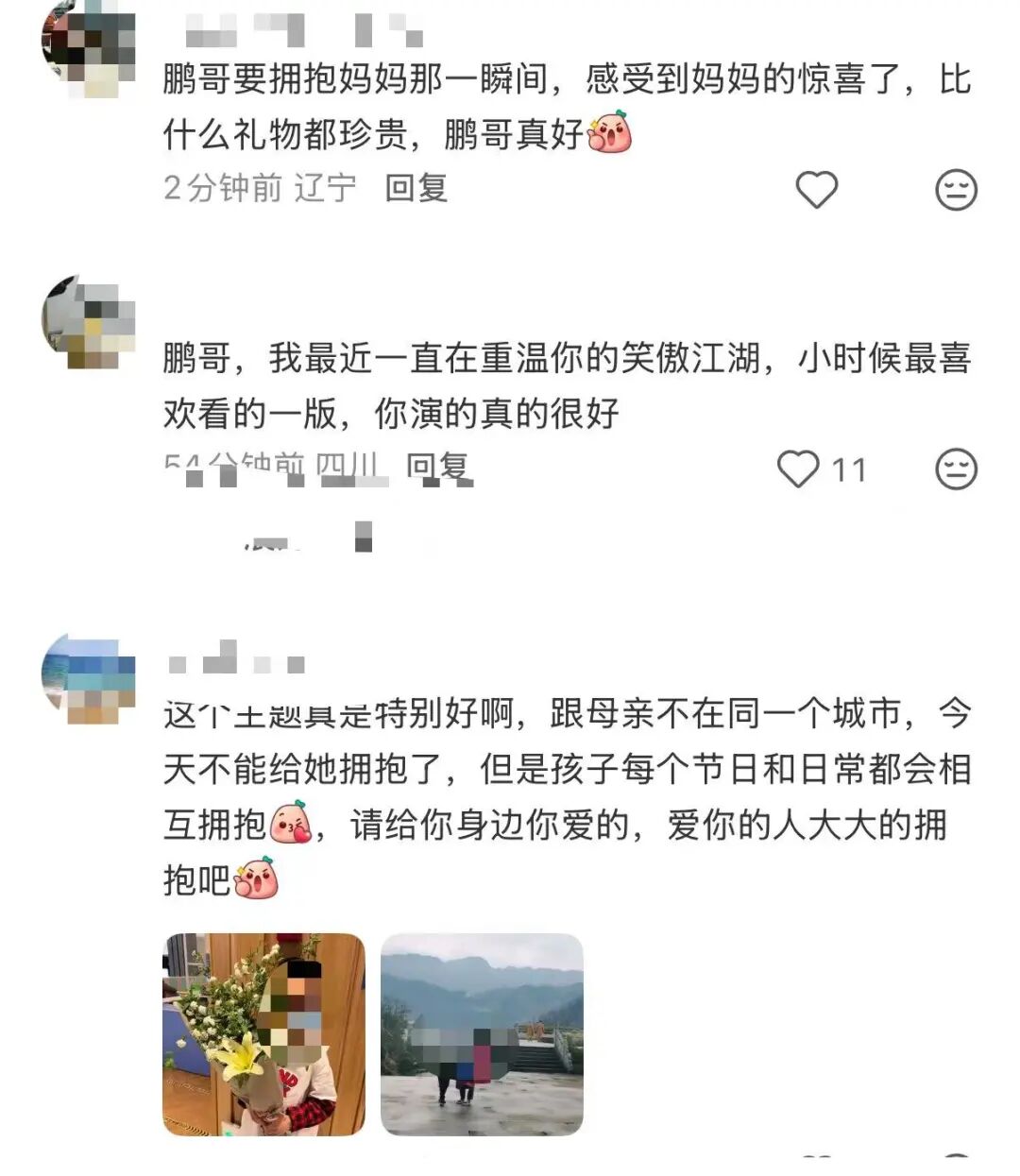The width and height of the screenshot is (1020, 1176).
Task: Like the 笑傲江湖 comment with 11 likes
Action: (798, 469)
